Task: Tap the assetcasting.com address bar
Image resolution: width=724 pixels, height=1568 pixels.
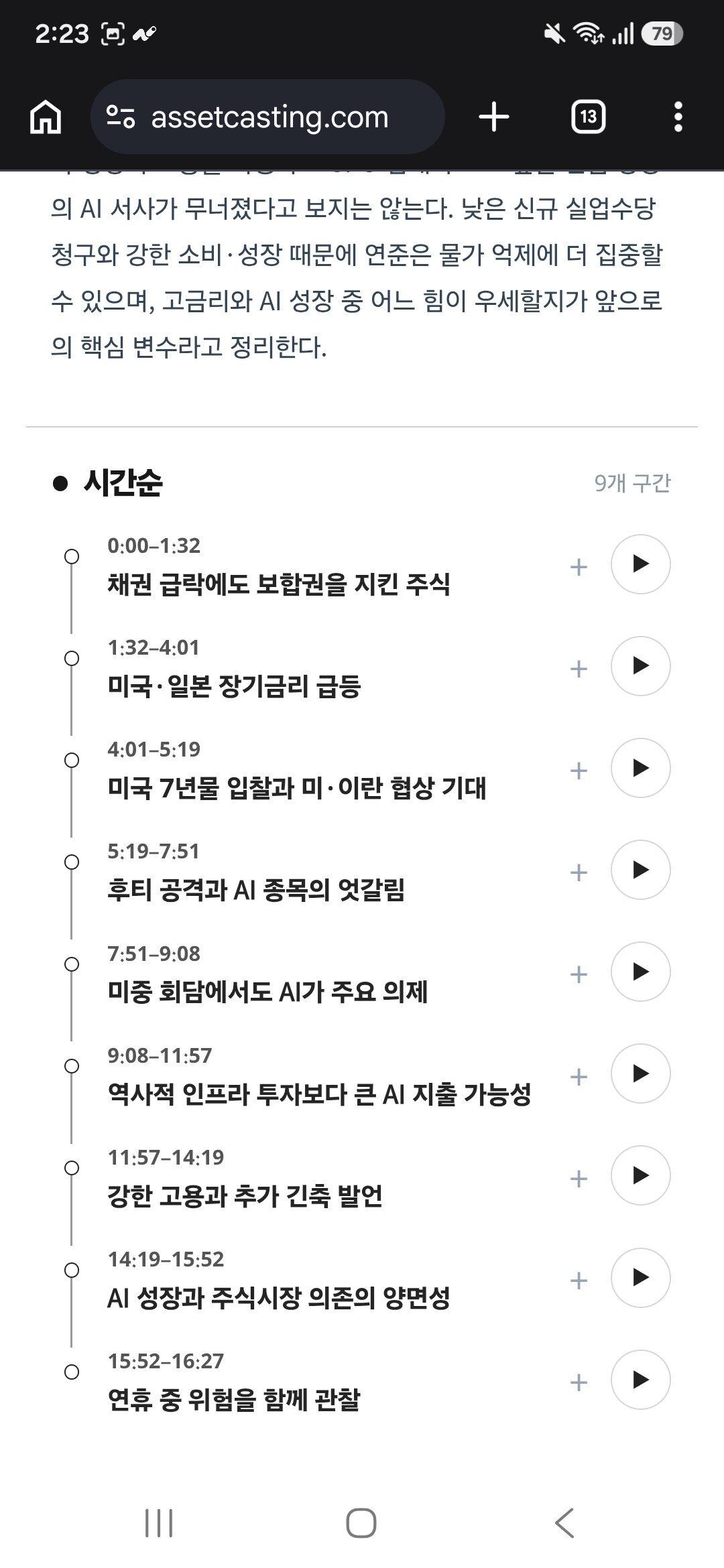Action: 267,117
